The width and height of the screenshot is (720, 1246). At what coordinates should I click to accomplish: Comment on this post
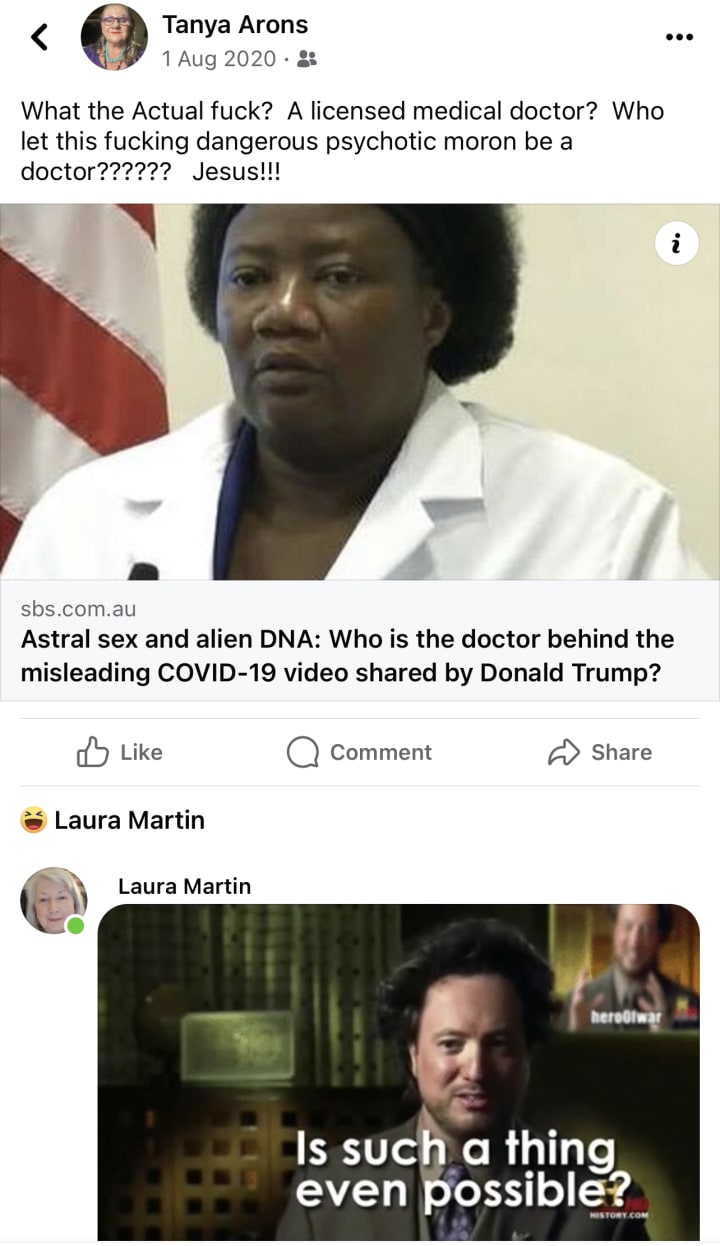[359, 752]
